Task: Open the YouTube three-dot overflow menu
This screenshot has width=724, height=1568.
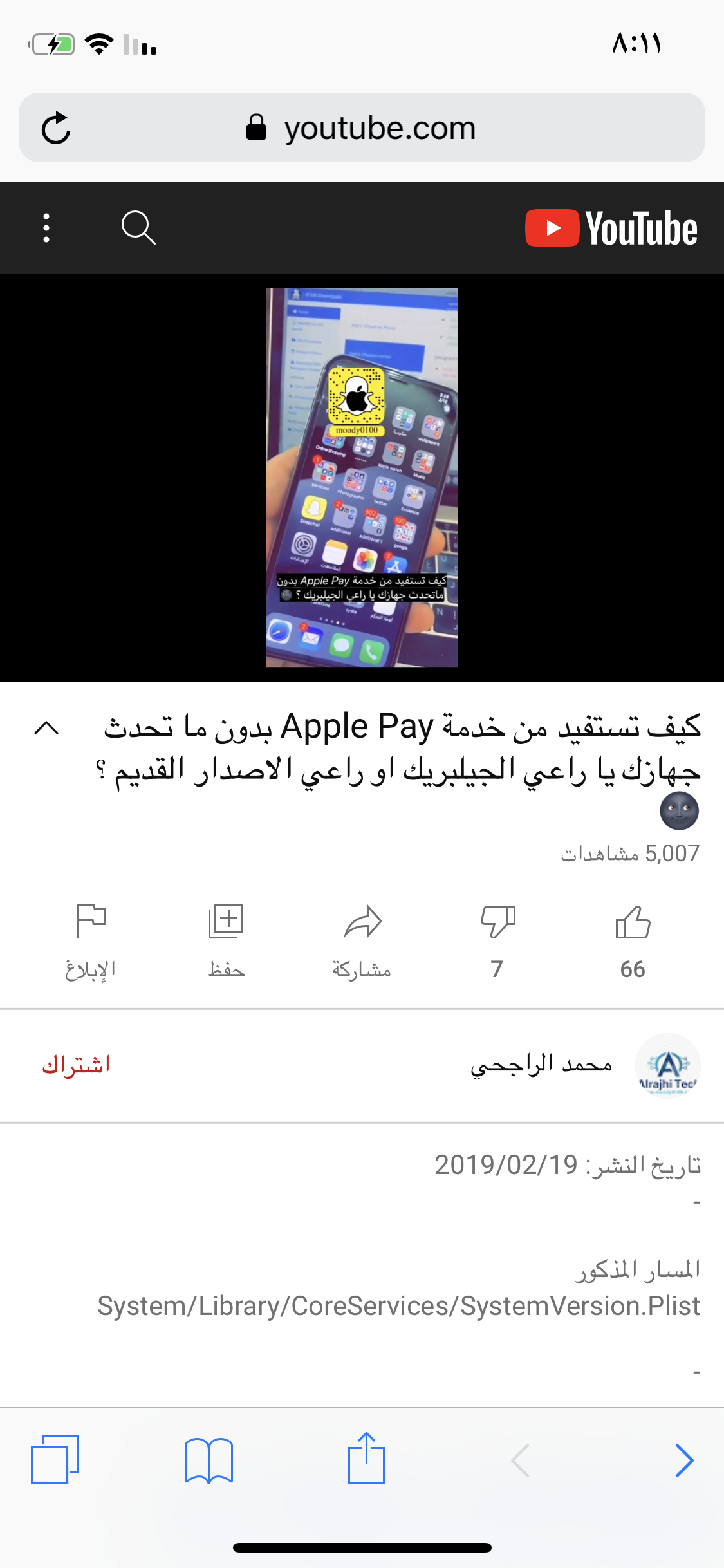Action: 46,228
